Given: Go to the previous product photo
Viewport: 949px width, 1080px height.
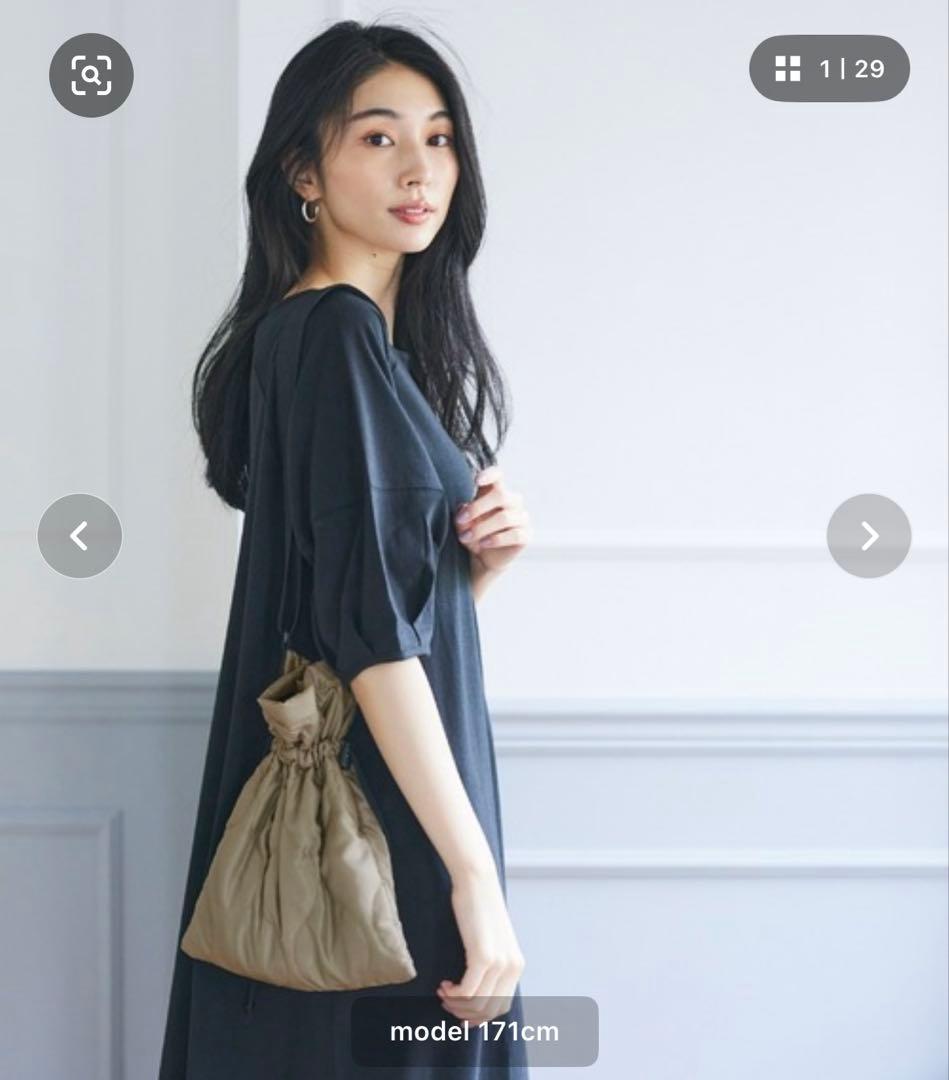Looking at the screenshot, I should coord(80,536).
